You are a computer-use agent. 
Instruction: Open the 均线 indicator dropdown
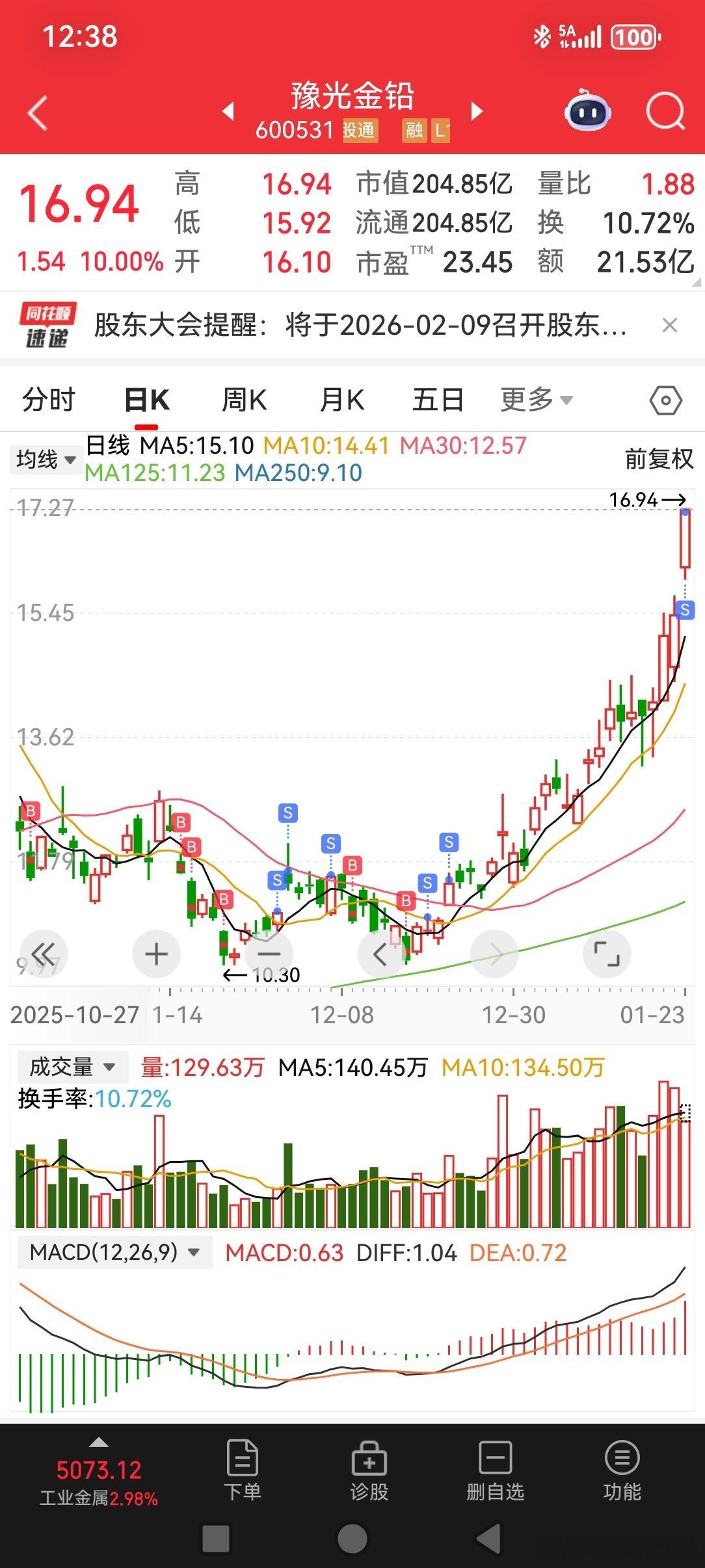click(46, 460)
